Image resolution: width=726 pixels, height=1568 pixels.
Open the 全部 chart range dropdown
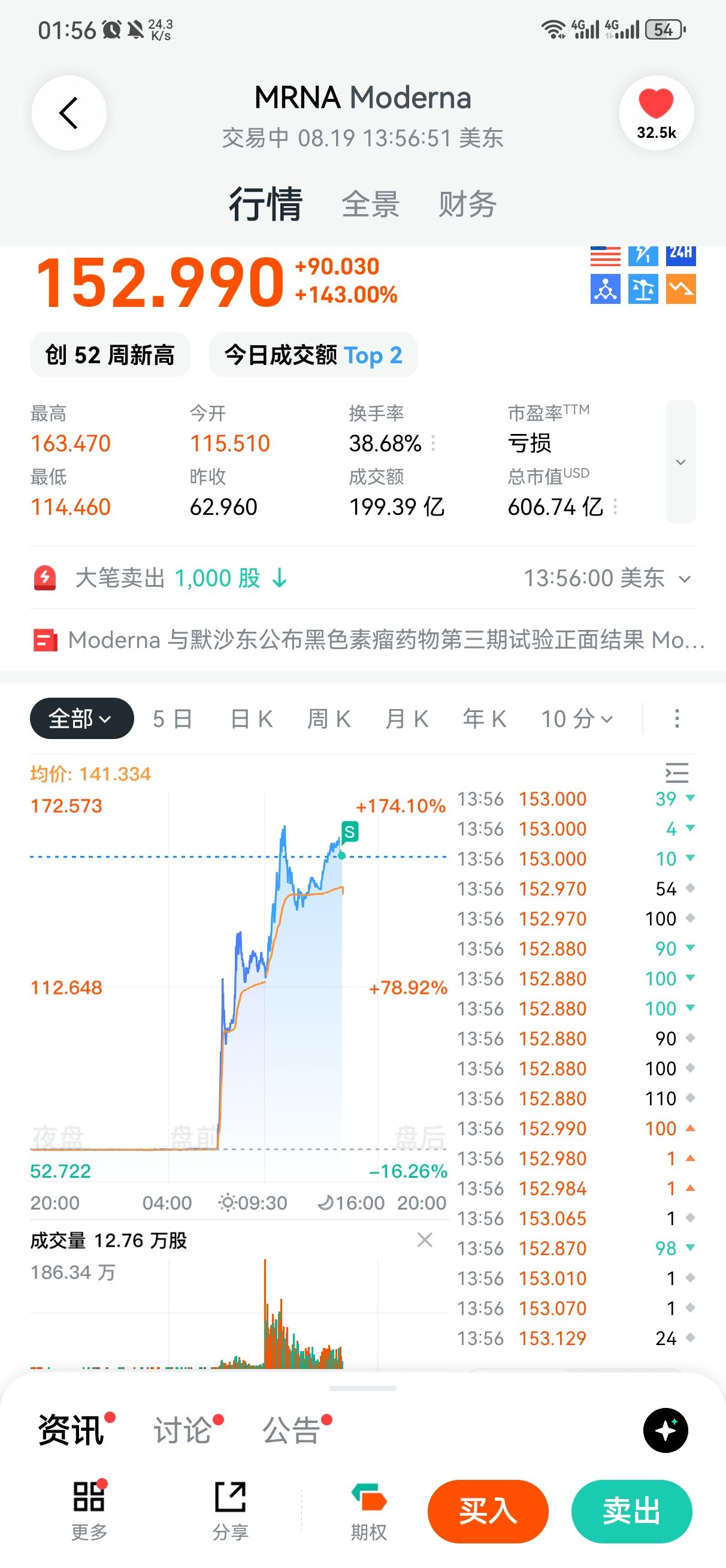click(x=81, y=719)
